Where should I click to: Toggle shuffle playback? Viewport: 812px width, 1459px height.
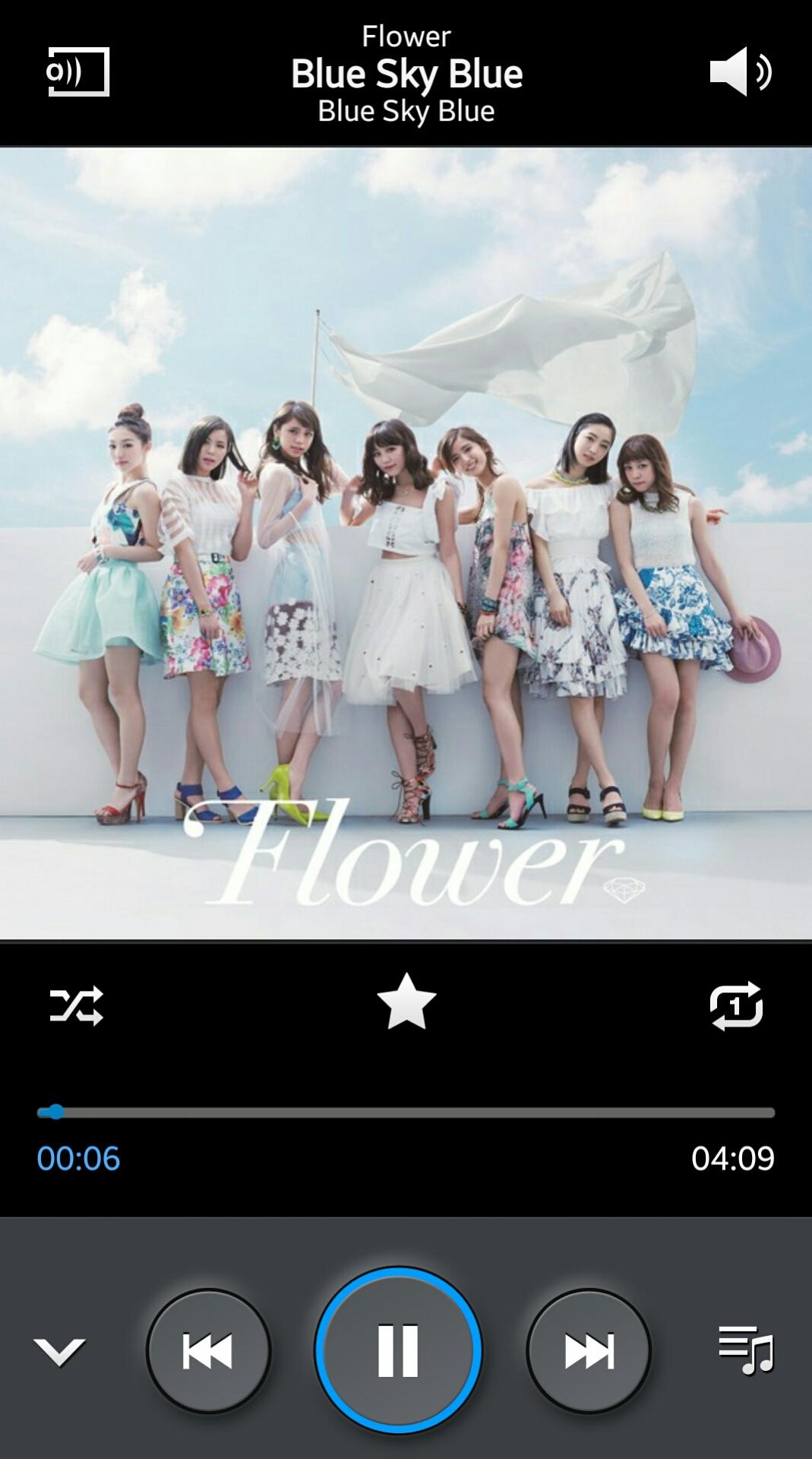[76, 1005]
